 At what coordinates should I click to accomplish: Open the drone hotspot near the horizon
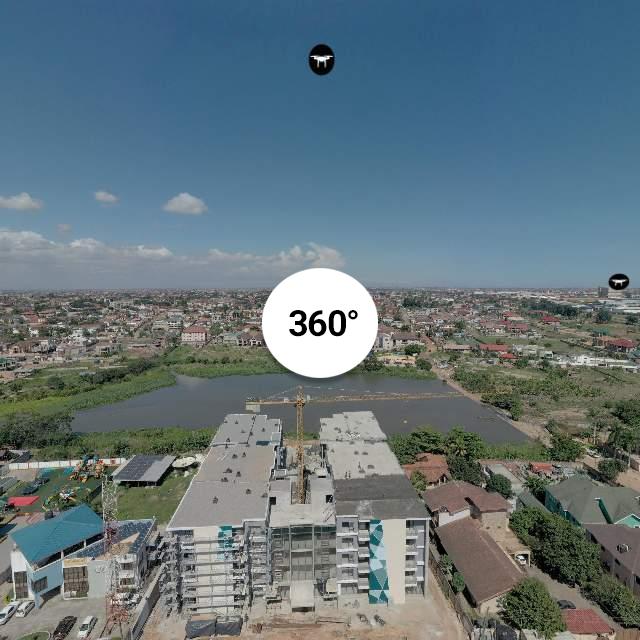618,283
